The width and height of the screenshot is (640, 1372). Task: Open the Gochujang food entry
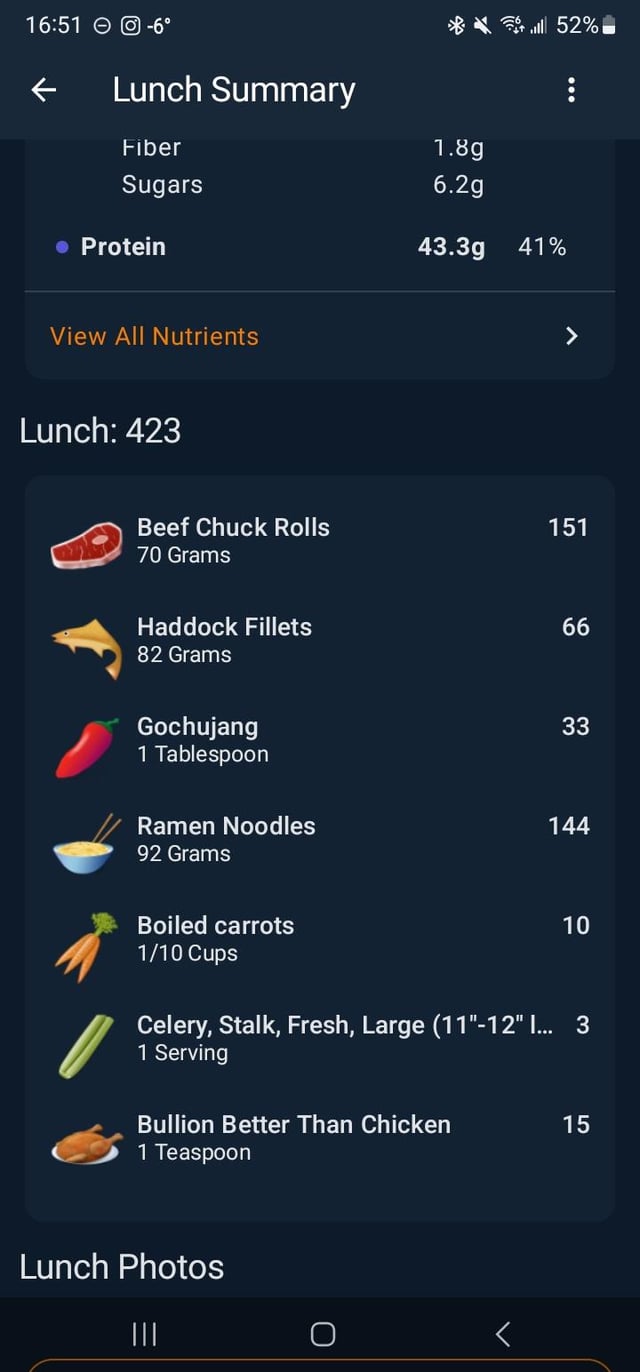click(x=319, y=739)
